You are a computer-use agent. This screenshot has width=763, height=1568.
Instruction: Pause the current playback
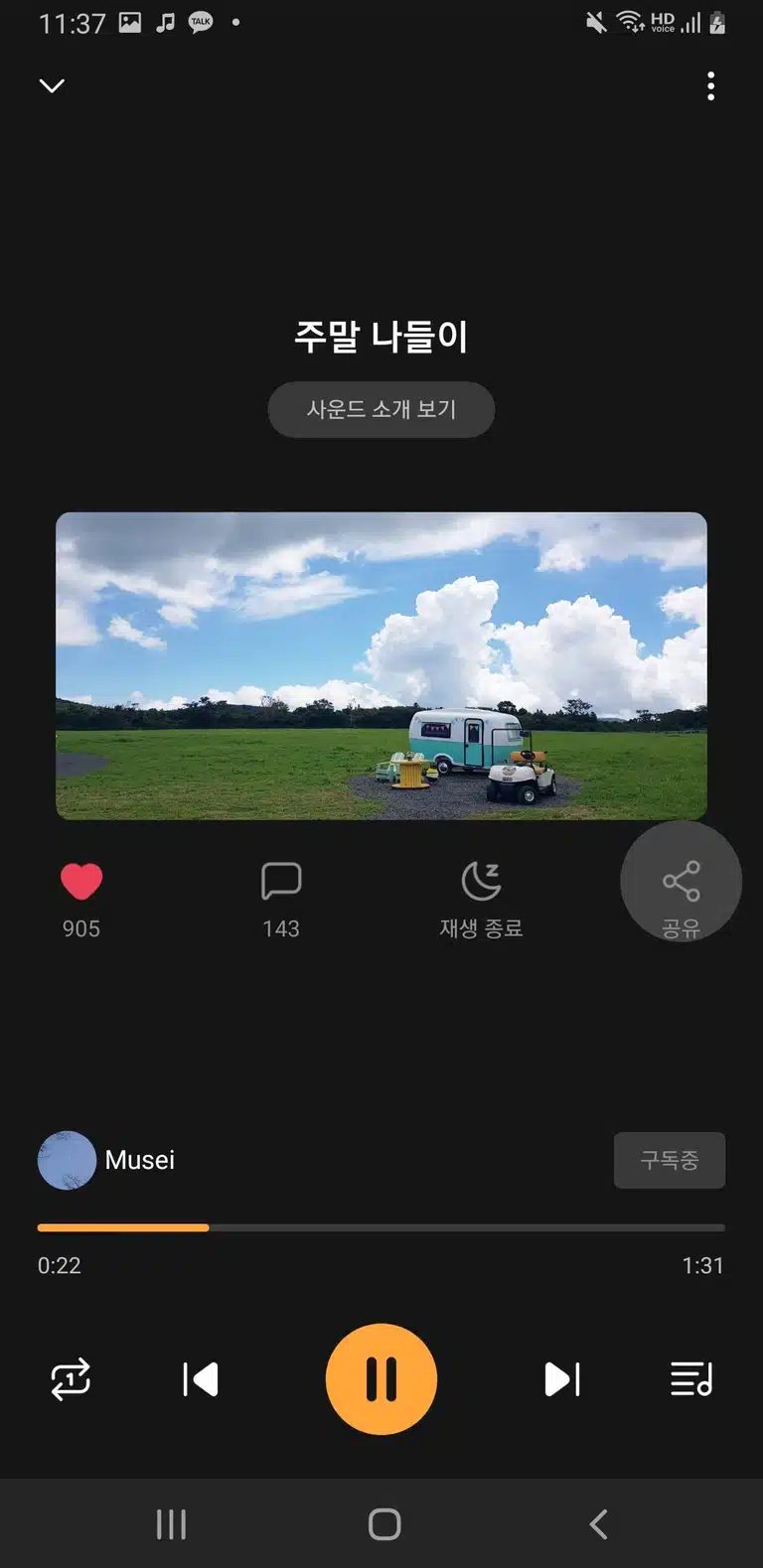point(381,1379)
